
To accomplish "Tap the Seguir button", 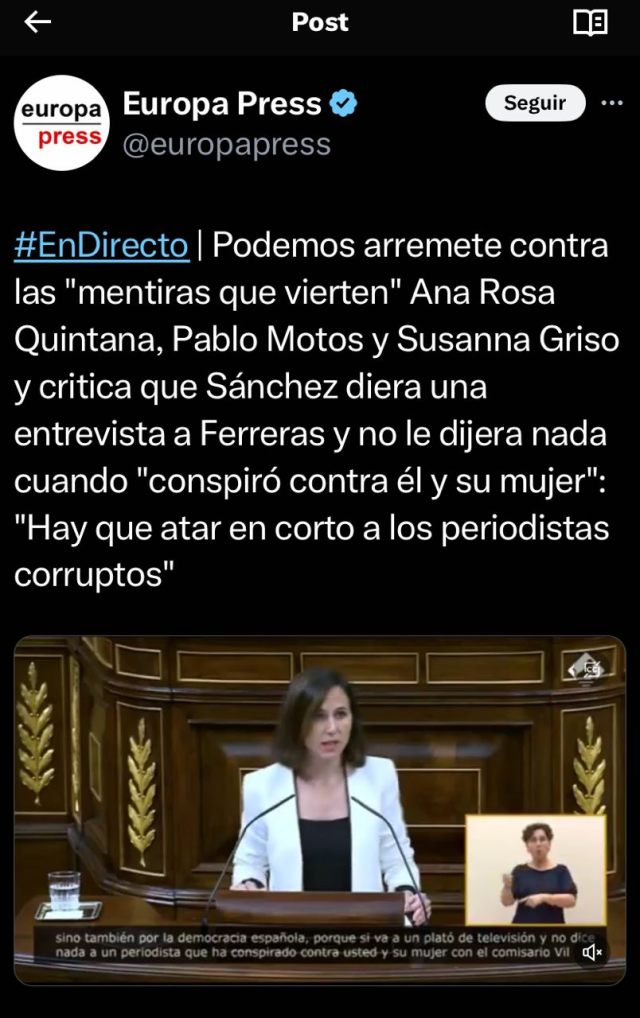I will 535,103.
